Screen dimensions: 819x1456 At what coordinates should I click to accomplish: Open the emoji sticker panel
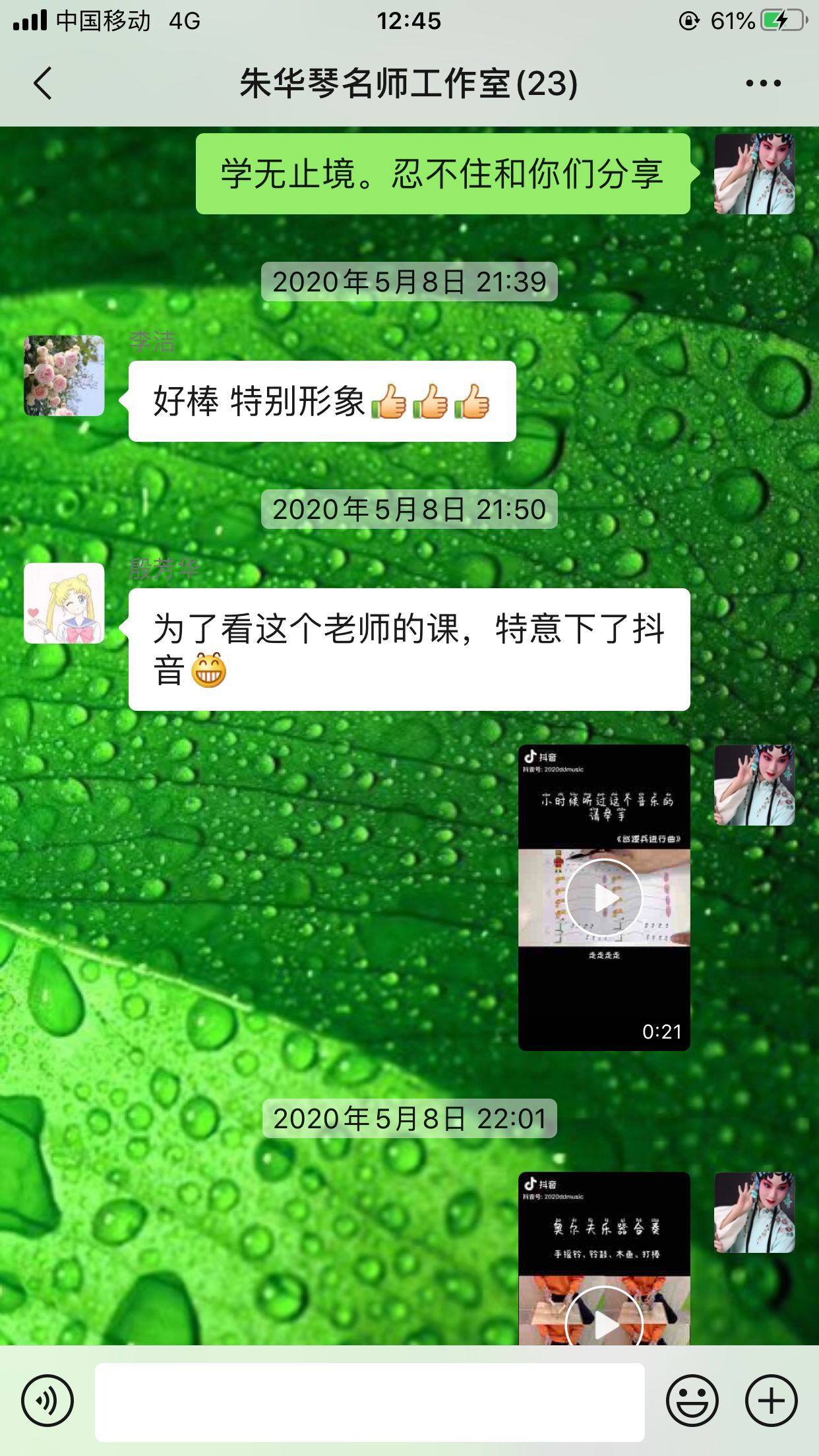point(692,1401)
